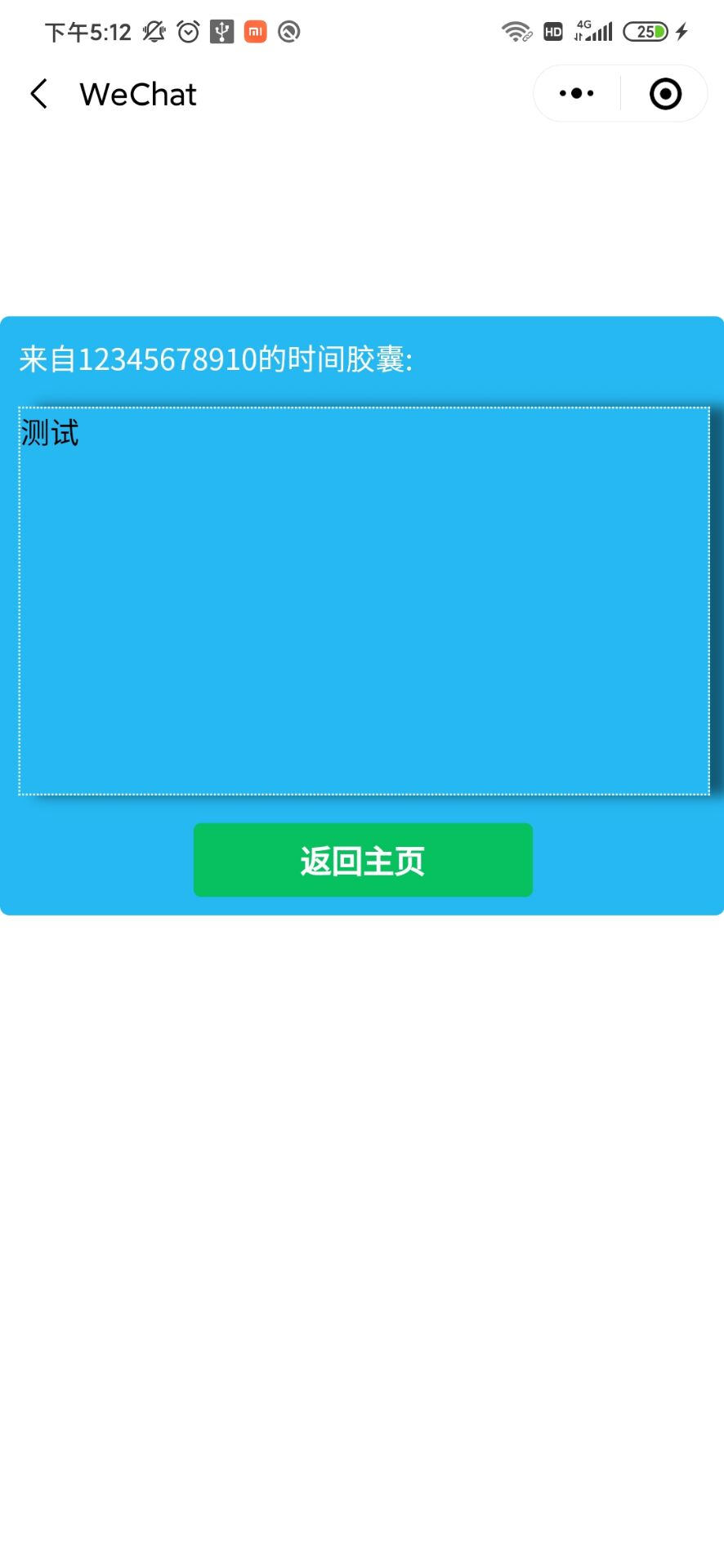Close the mini program with the circle button
The image size is (724, 1568).
(x=665, y=94)
